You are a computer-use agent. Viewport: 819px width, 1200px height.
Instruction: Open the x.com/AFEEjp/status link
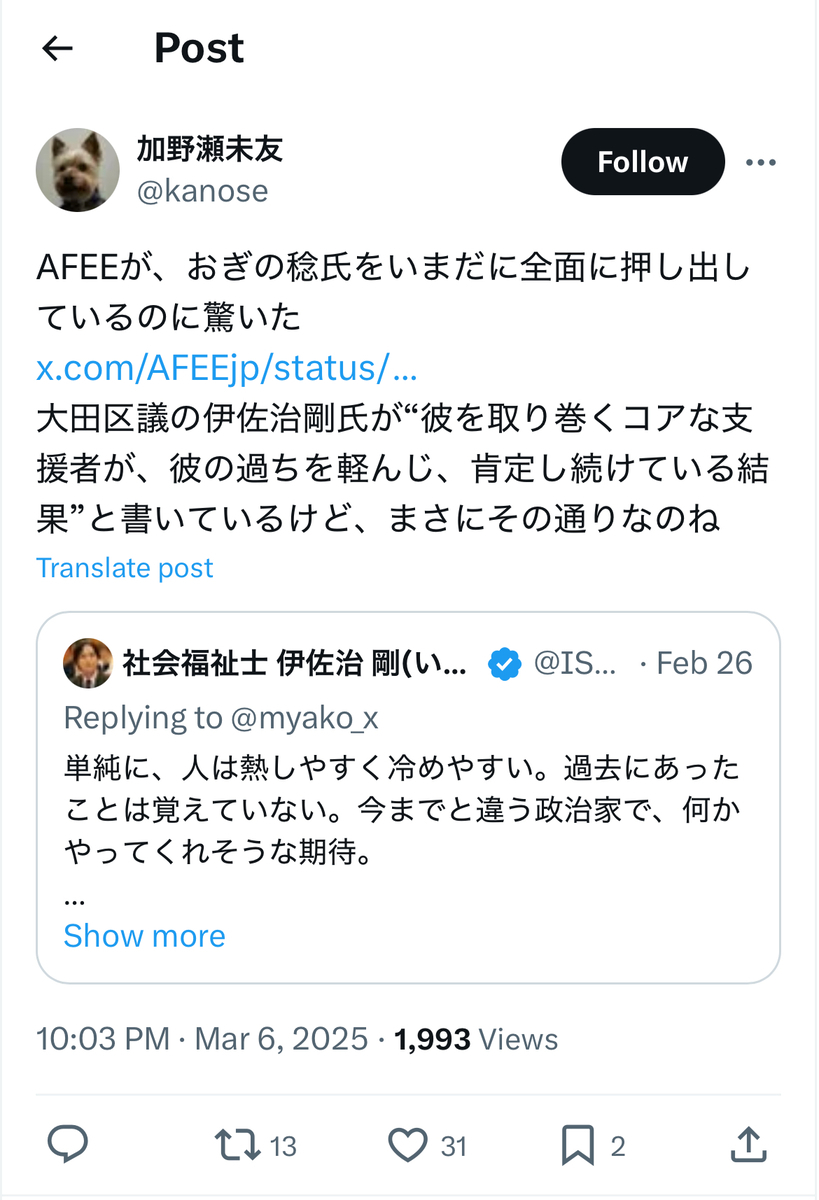[x=226, y=368]
